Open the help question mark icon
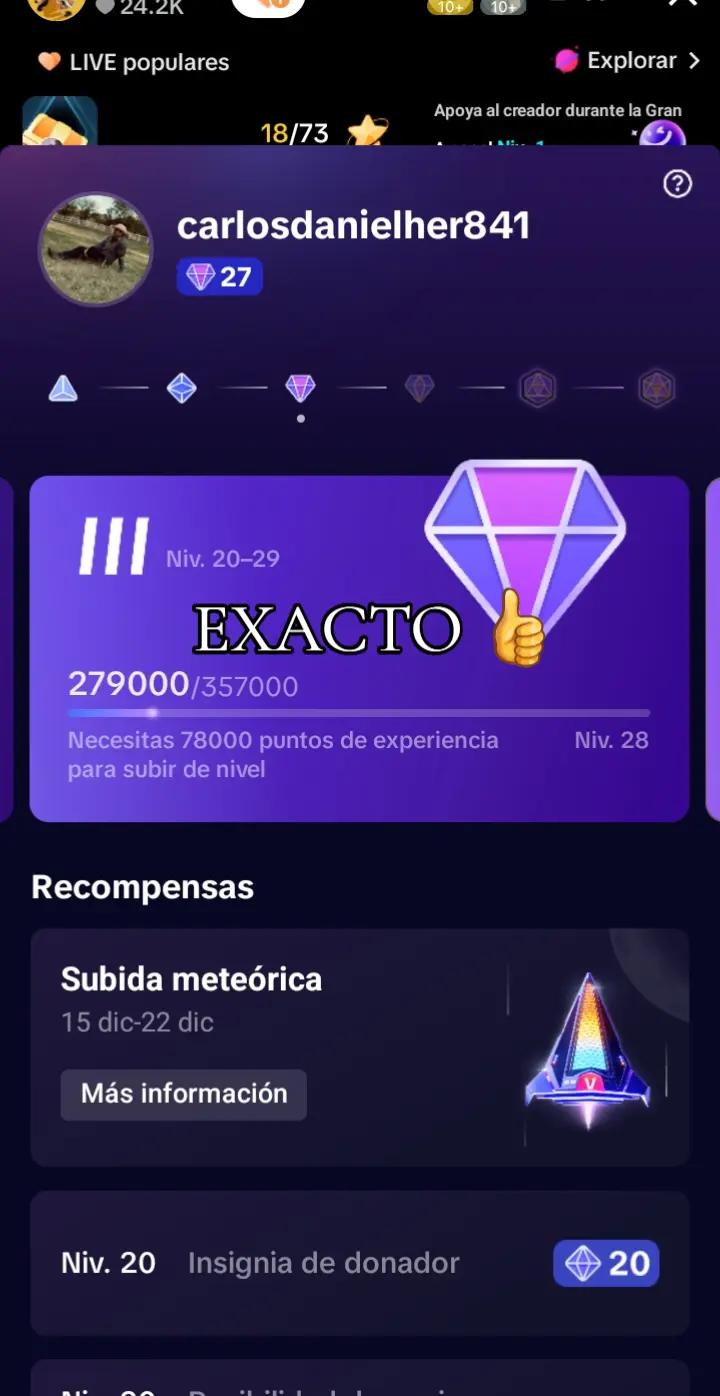This screenshot has width=720, height=1396. click(x=678, y=184)
